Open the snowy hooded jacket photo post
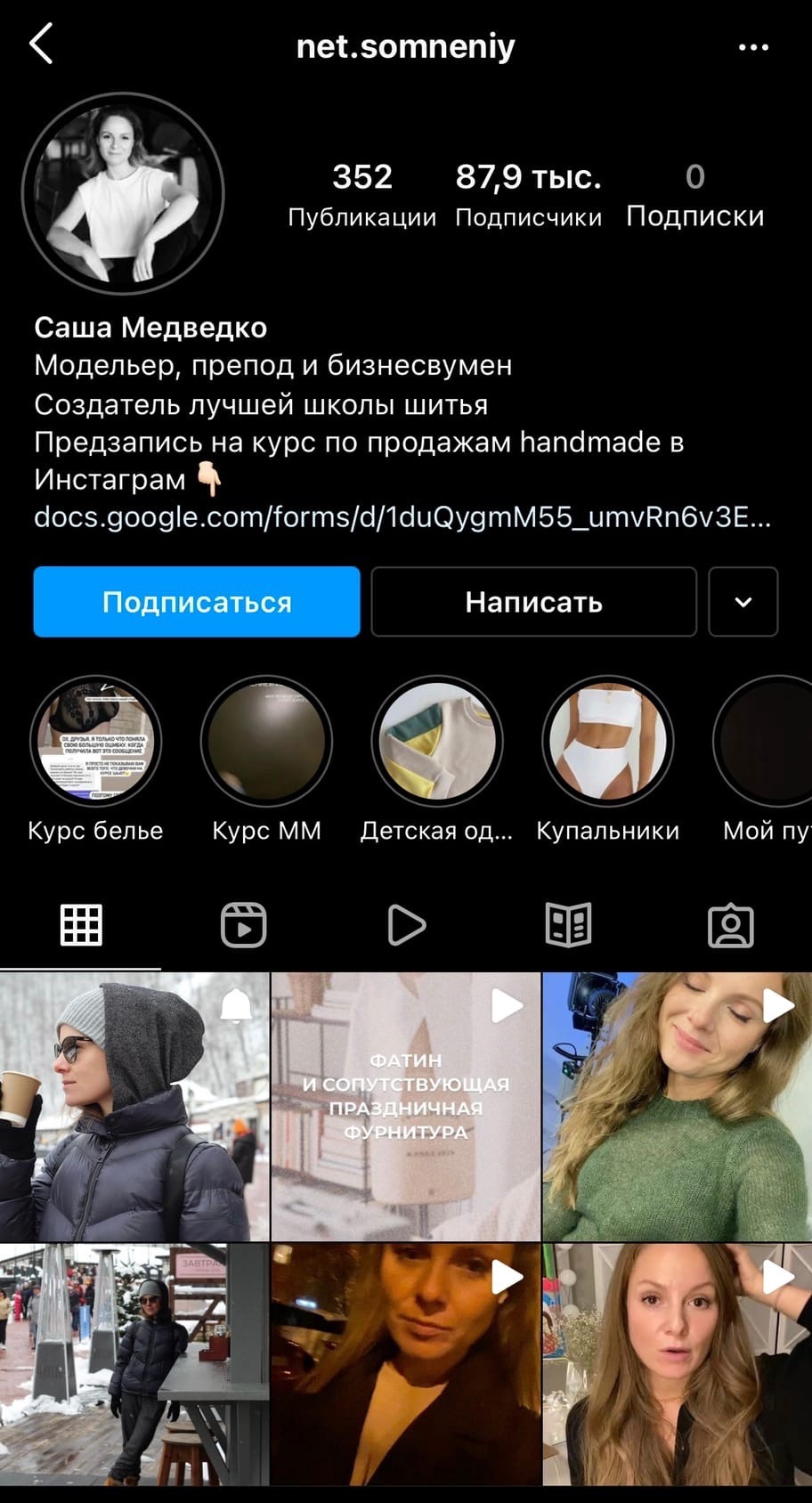812x1503 pixels. [x=134, y=1106]
